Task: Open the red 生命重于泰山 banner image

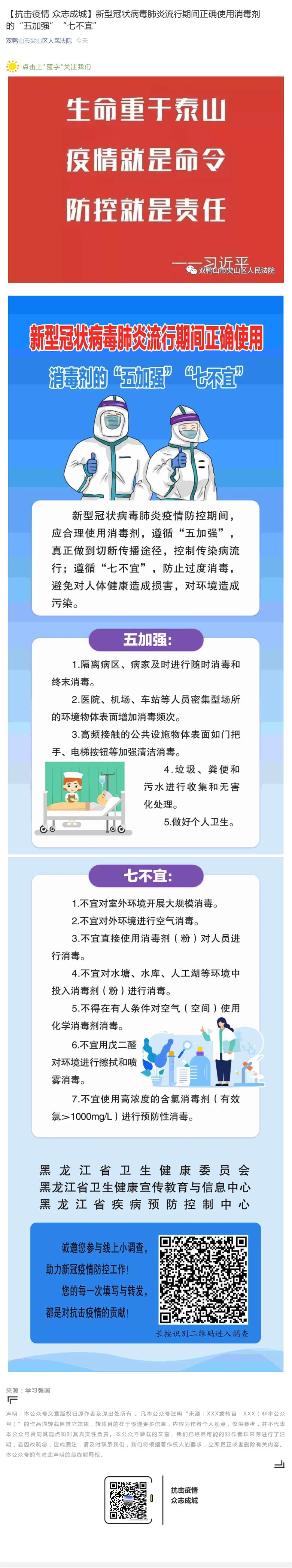Action: (x=146, y=179)
